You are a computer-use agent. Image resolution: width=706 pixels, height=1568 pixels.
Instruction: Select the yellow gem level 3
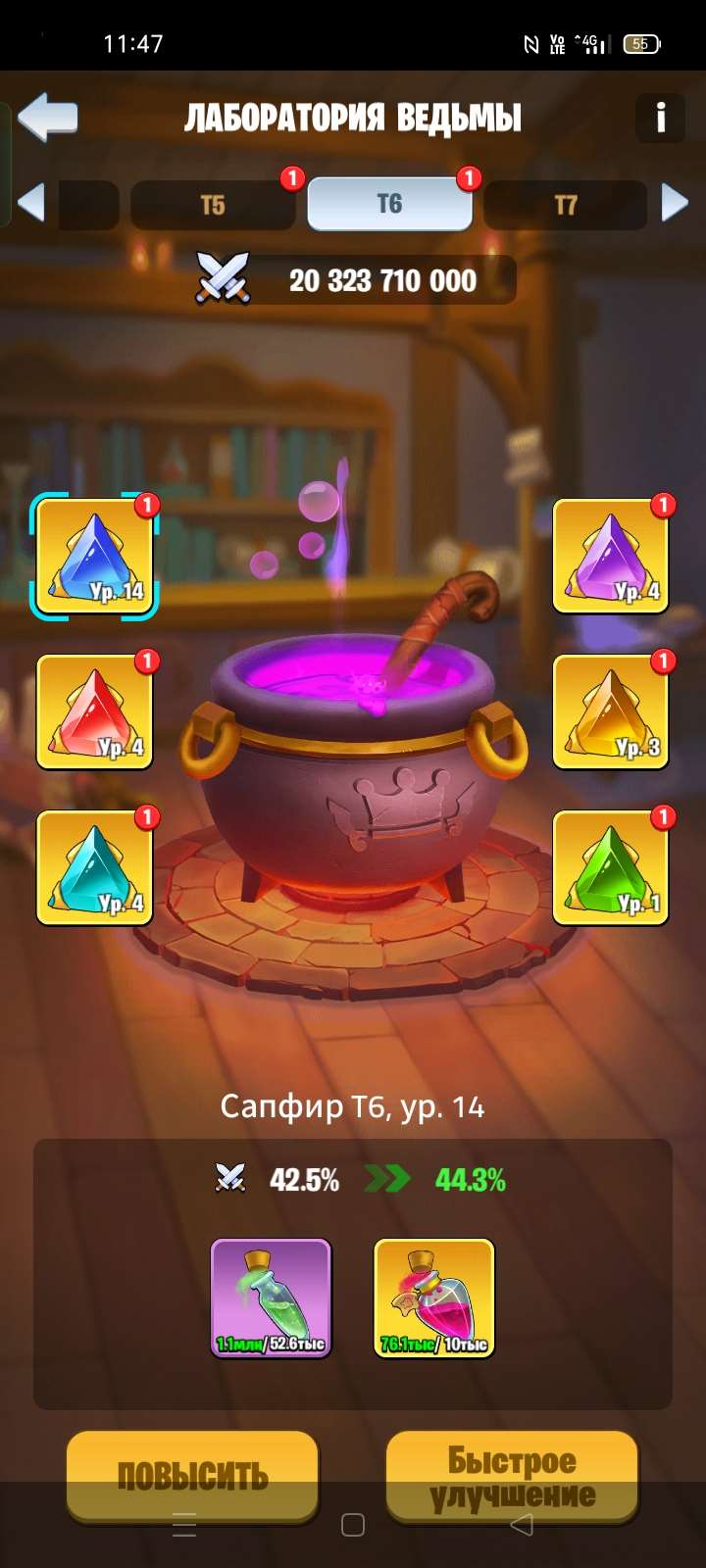tap(611, 712)
